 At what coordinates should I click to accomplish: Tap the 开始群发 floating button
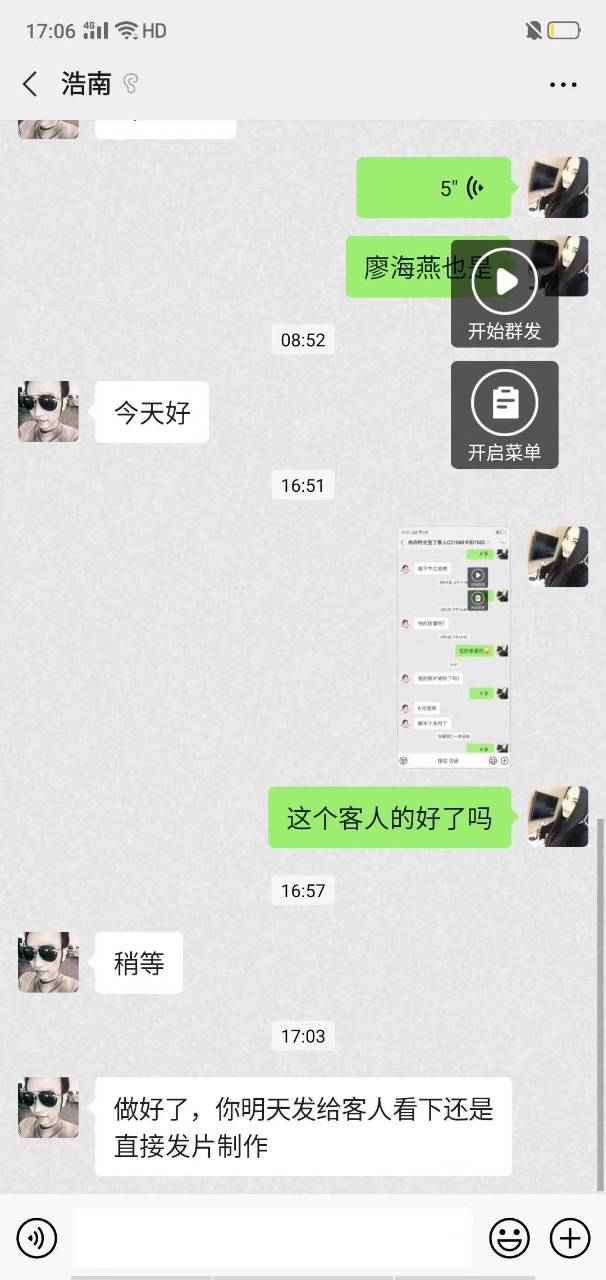(504, 294)
